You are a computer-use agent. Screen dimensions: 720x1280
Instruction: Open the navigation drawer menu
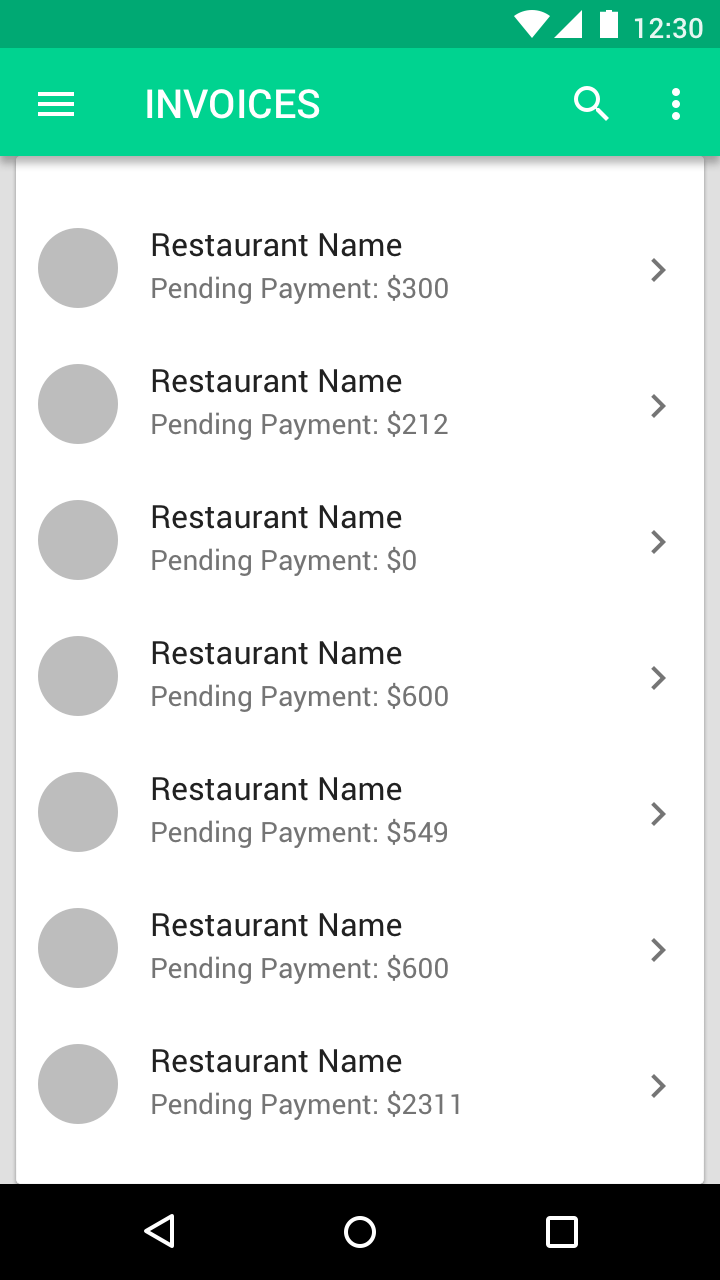(56, 104)
